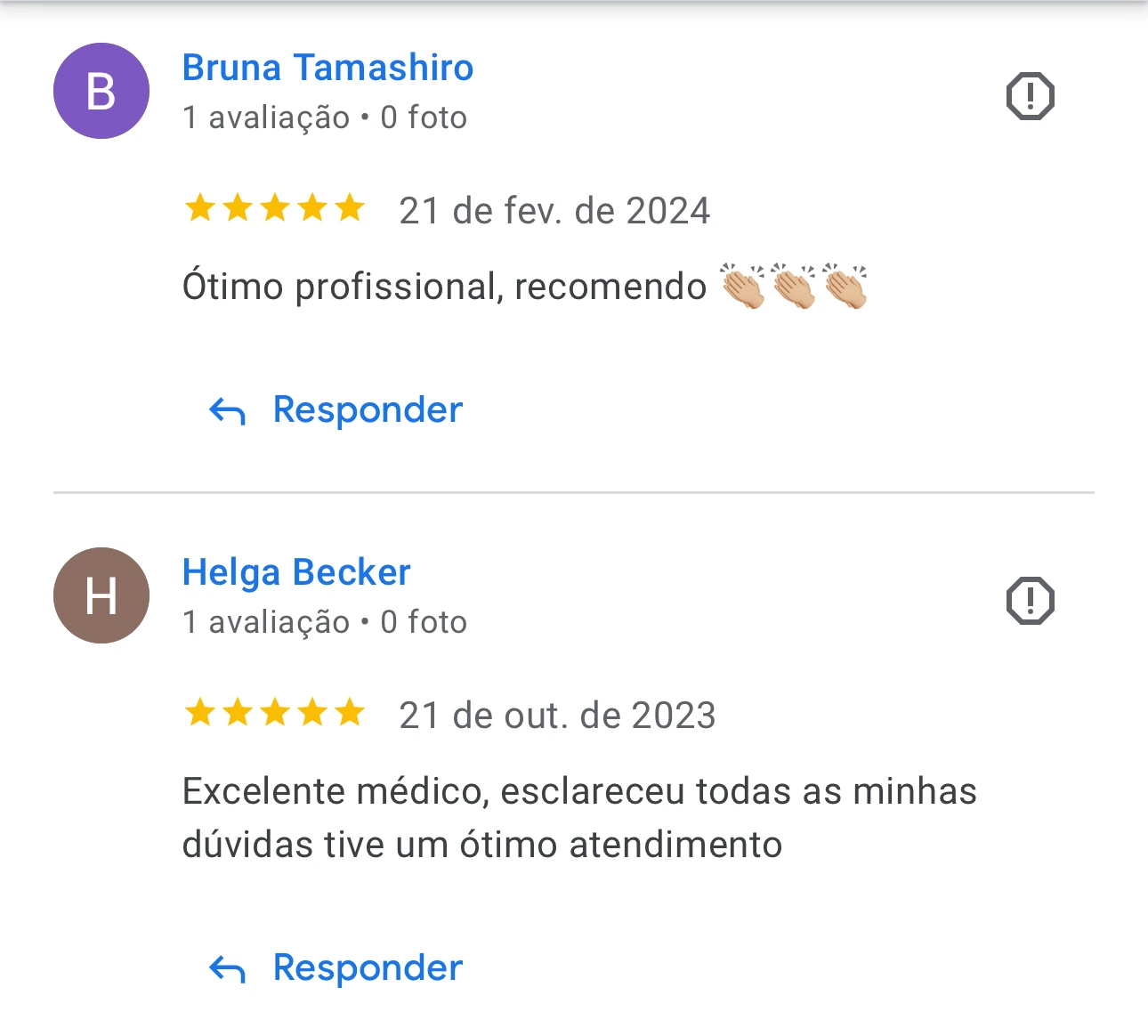Viewport: 1148px width, 1036px height.
Task: Flag Helga Becker's review as inappropriate
Action: pos(1030,601)
